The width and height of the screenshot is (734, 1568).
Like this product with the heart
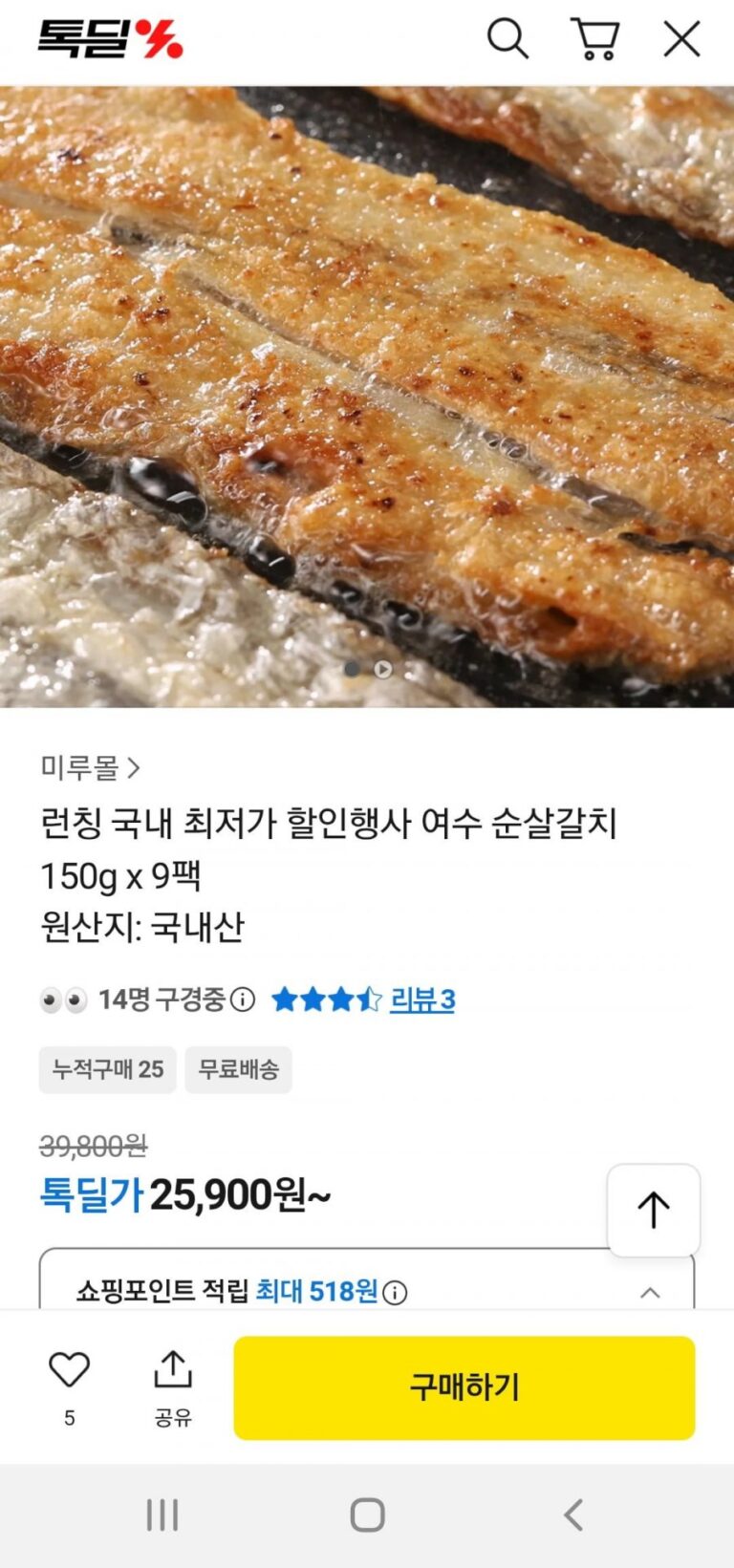[69, 1371]
